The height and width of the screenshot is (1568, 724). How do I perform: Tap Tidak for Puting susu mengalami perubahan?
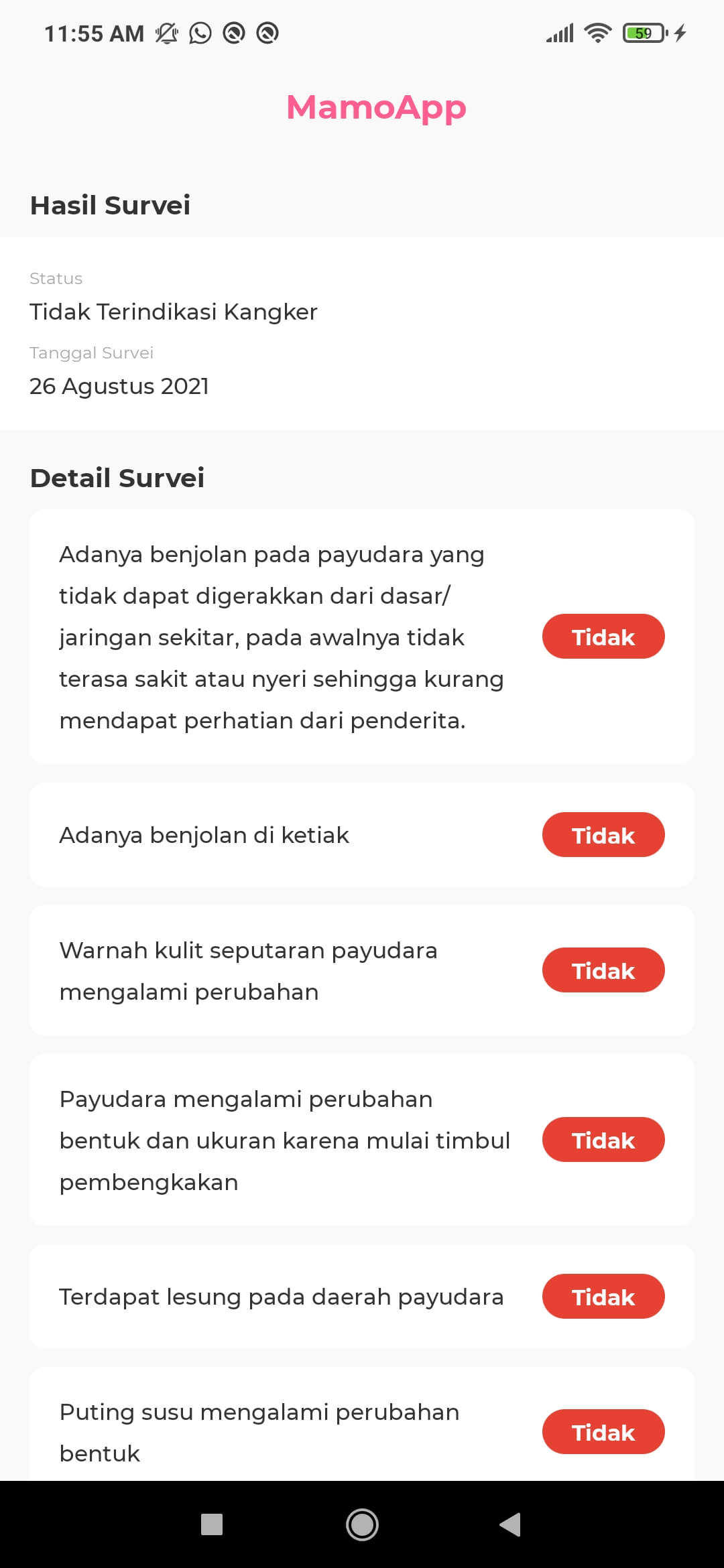point(603,1432)
